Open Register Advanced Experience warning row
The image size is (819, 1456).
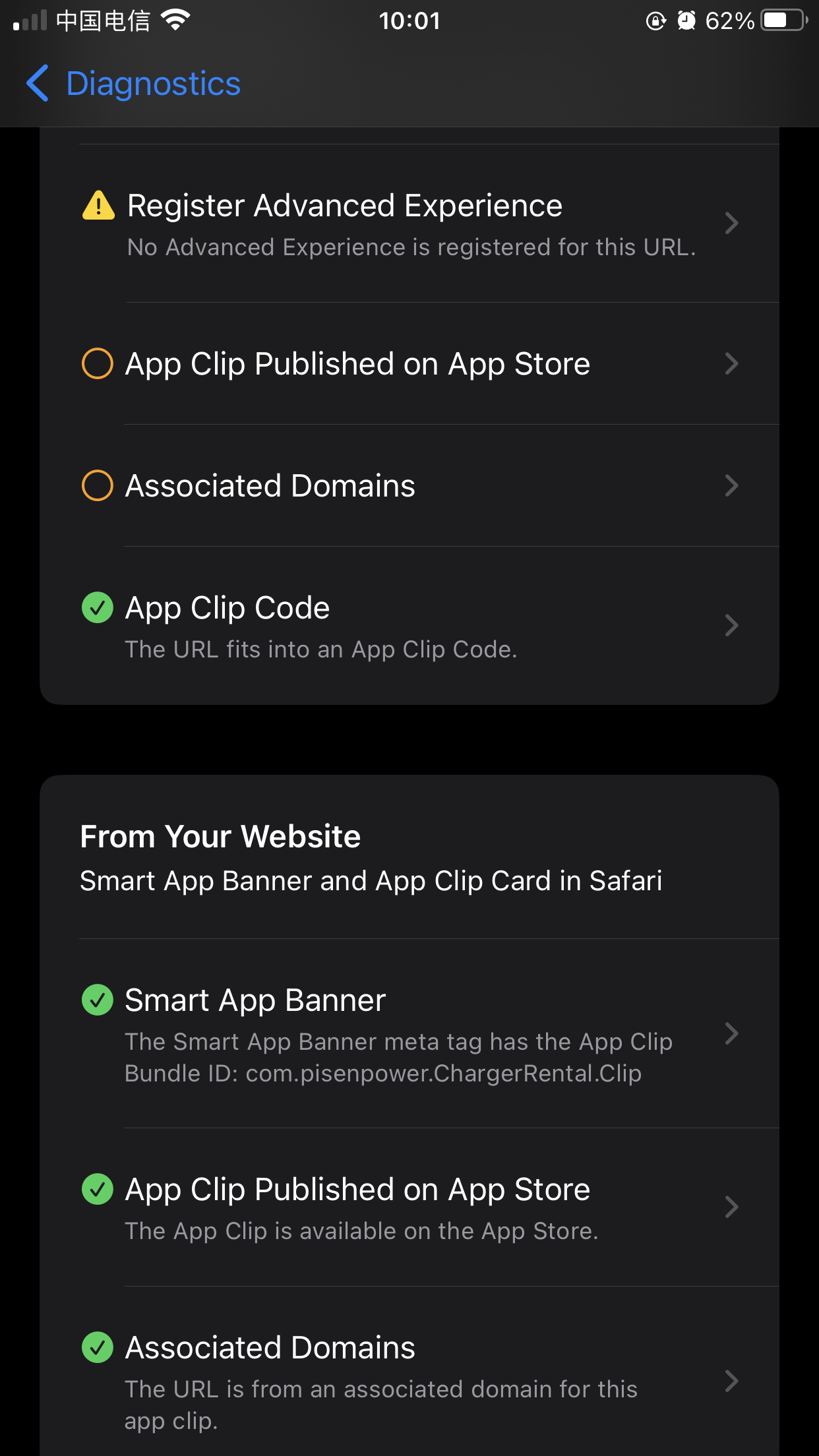(409, 224)
